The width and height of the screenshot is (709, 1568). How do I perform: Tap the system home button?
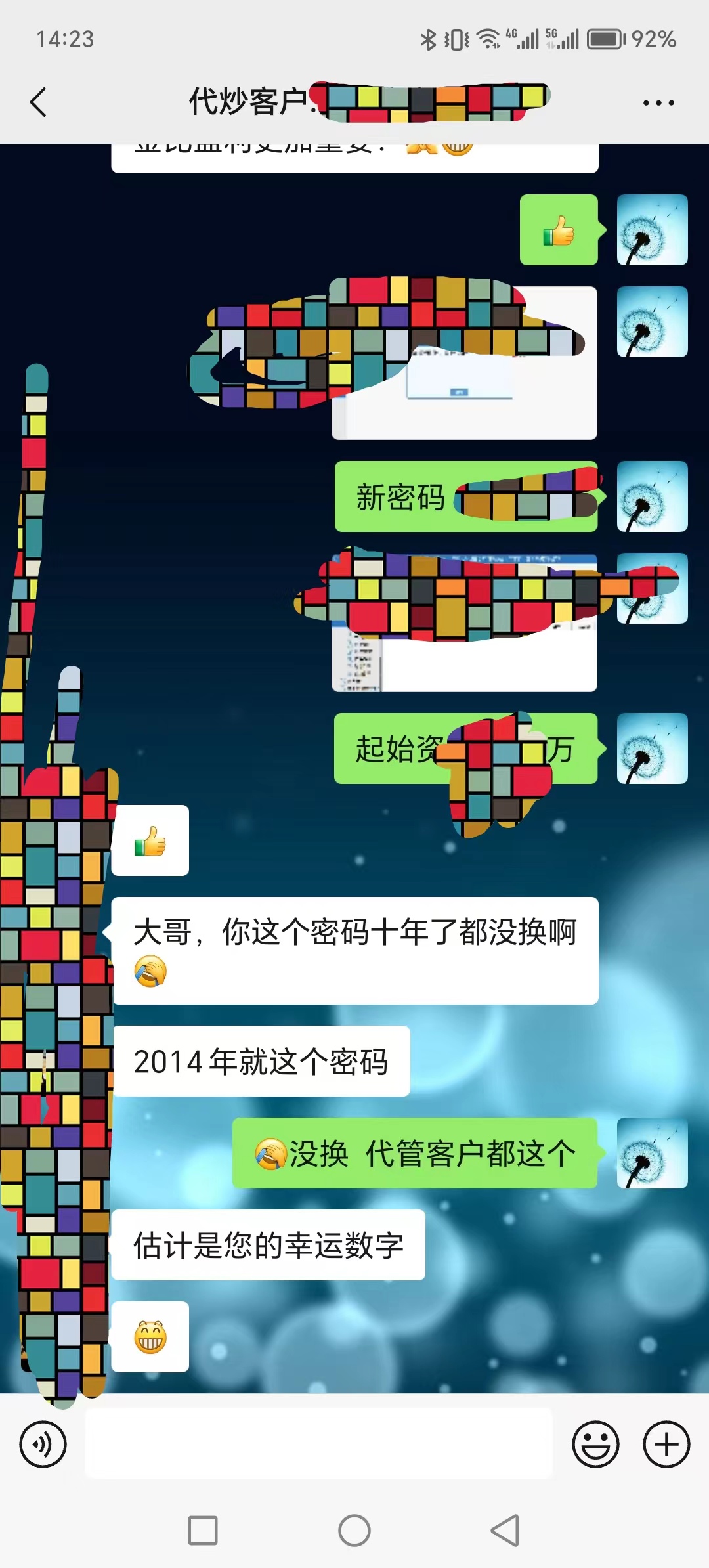tap(354, 1531)
